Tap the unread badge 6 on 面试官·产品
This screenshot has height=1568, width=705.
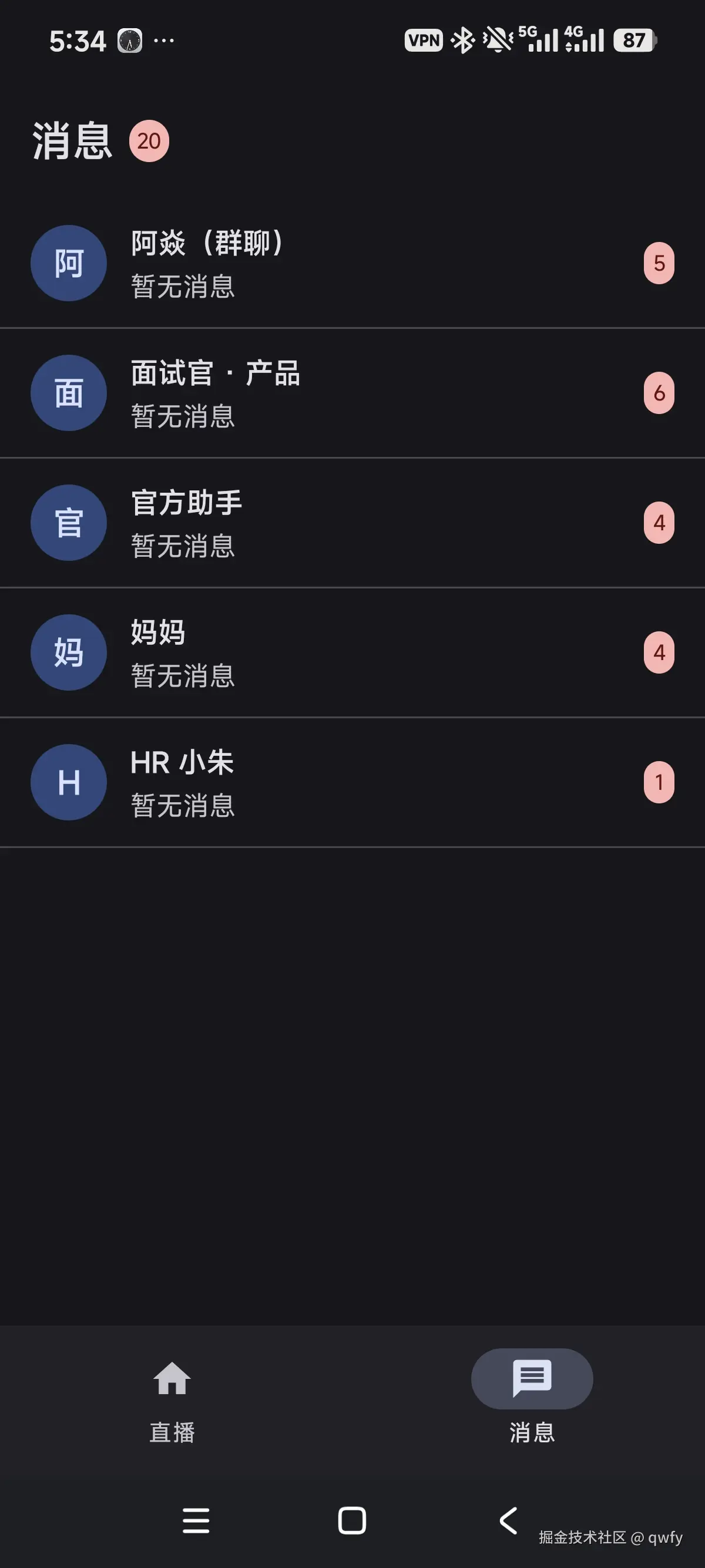[x=660, y=393]
